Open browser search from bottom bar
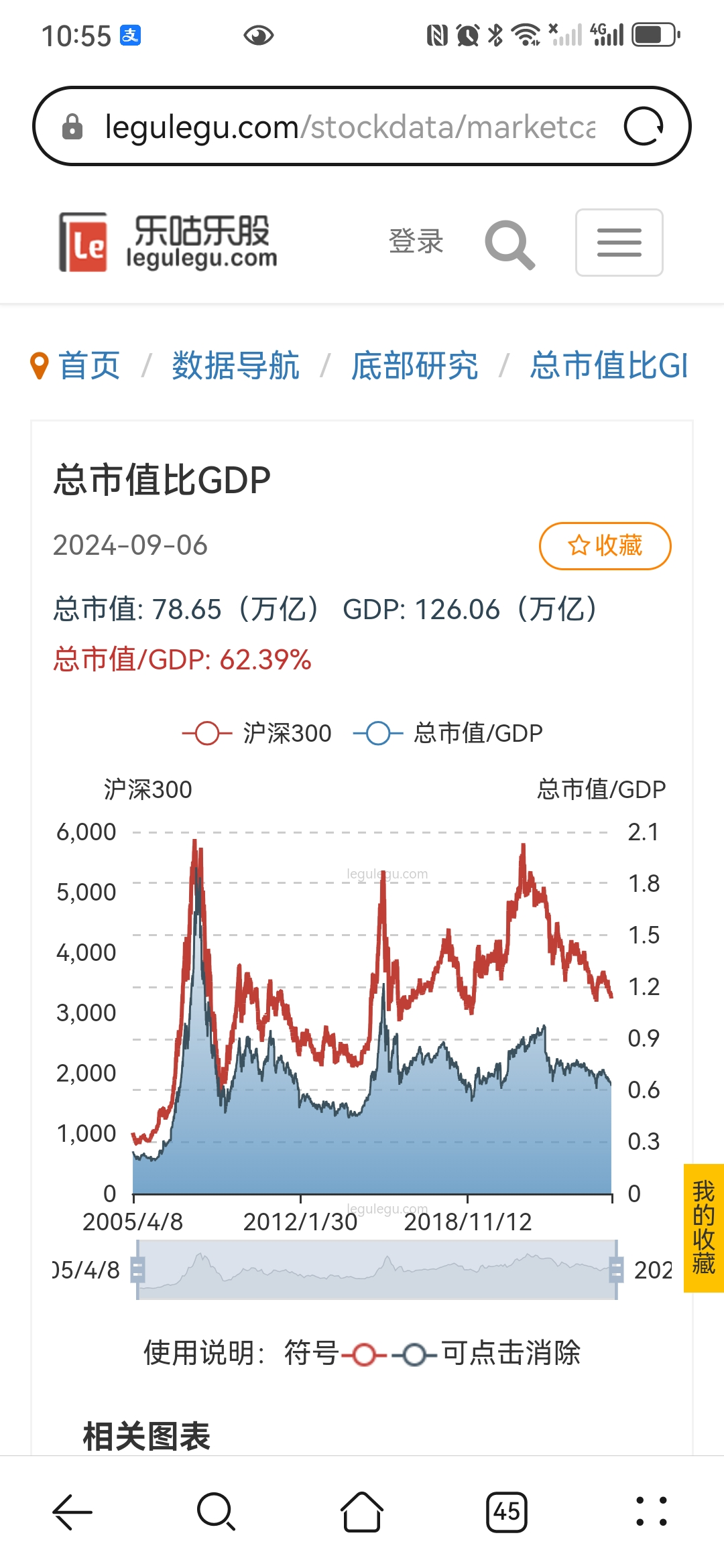This screenshot has width=724, height=1568. coord(217,1512)
